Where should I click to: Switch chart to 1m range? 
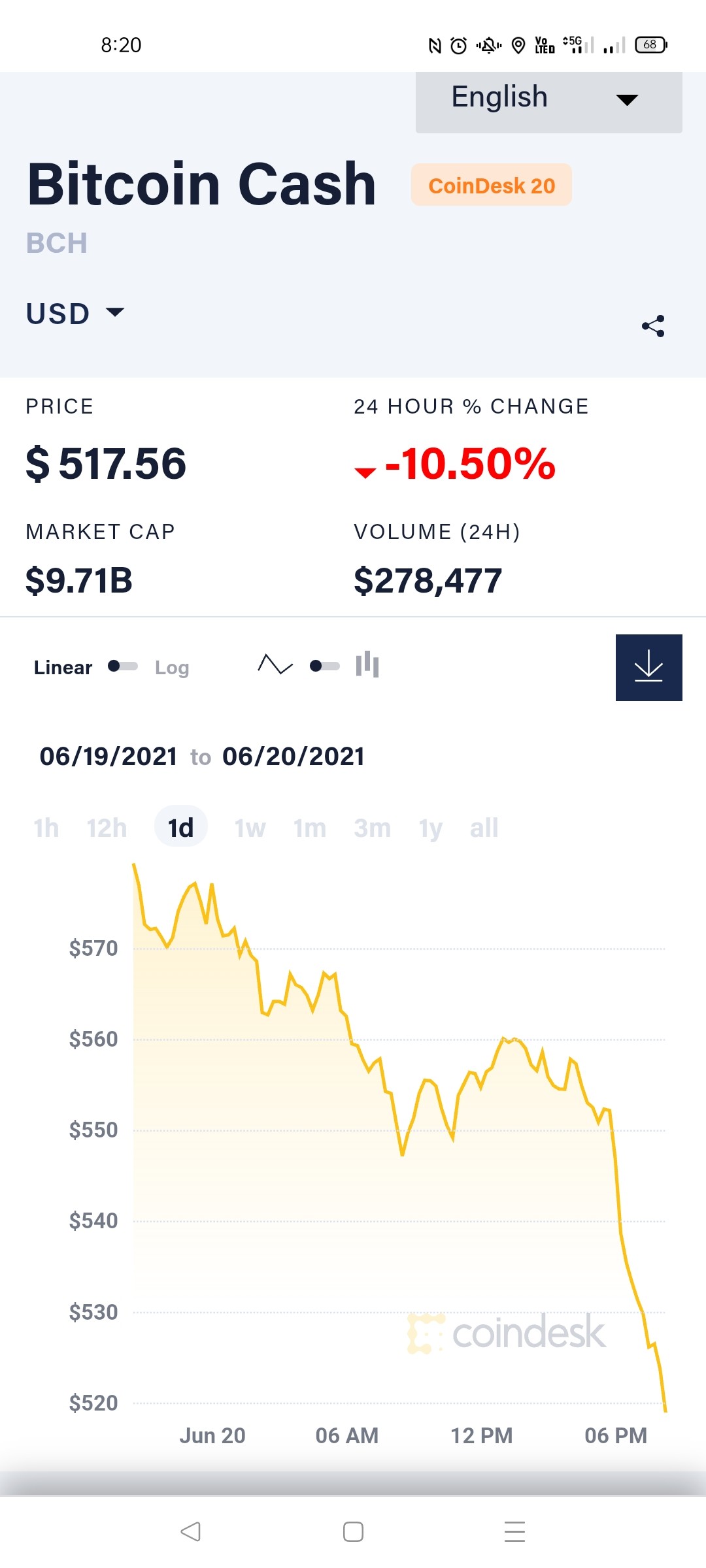310,828
